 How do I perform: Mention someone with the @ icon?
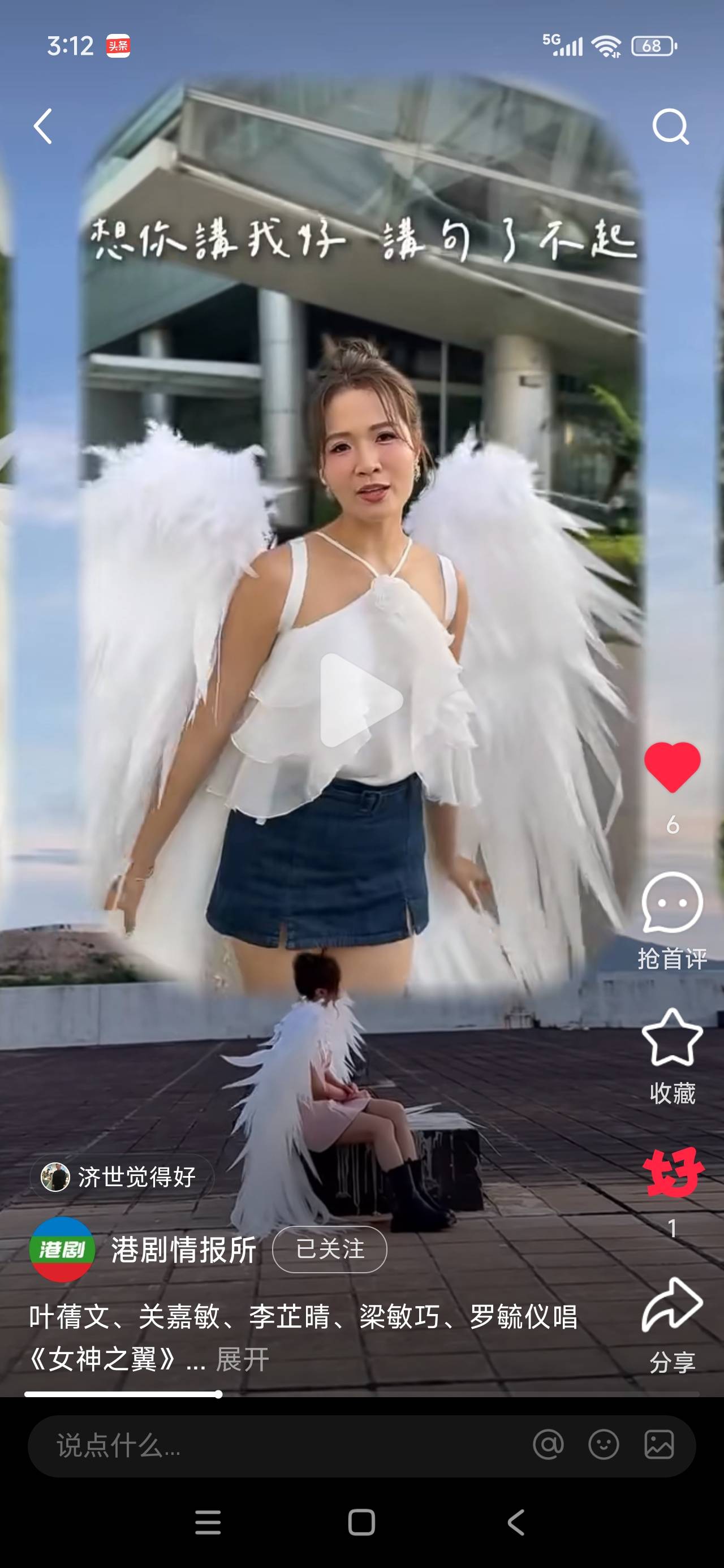click(x=548, y=1445)
